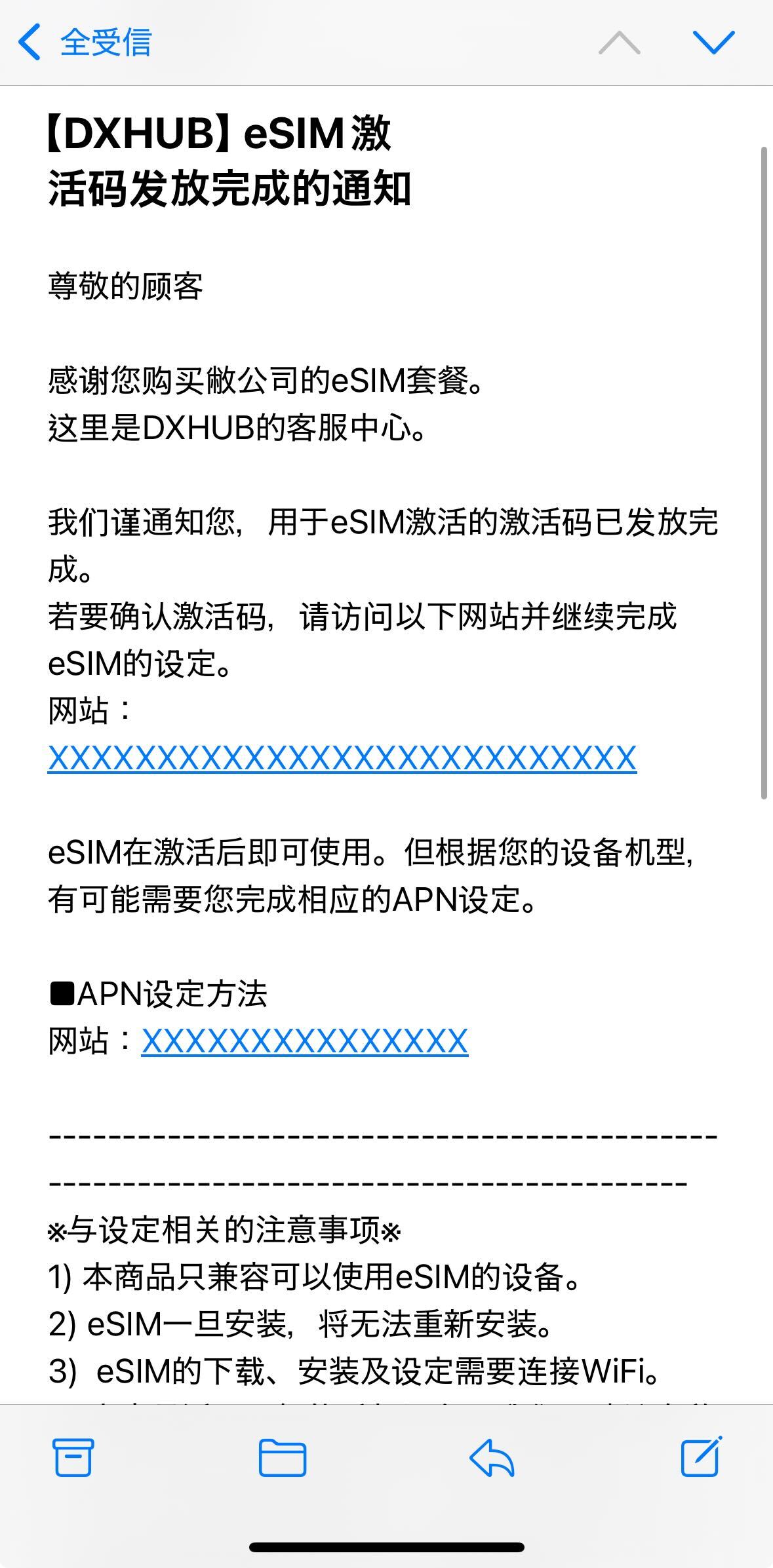Screen dimensions: 773x1568
Task: Go back to 全受信 mailbox
Action: pos(85,43)
